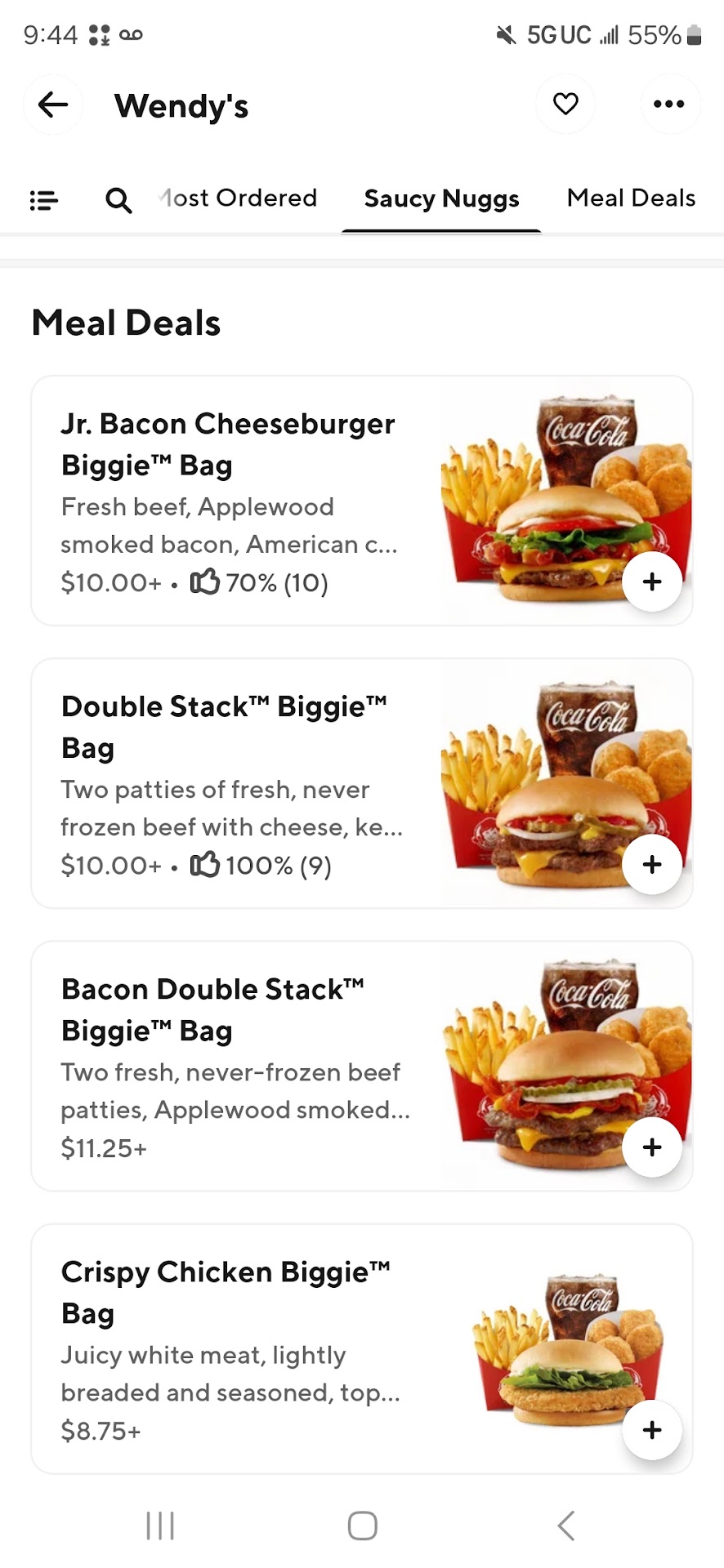Select the Saucy Nuggs tab
The width and height of the screenshot is (724, 1568).
click(x=441, y=199)
